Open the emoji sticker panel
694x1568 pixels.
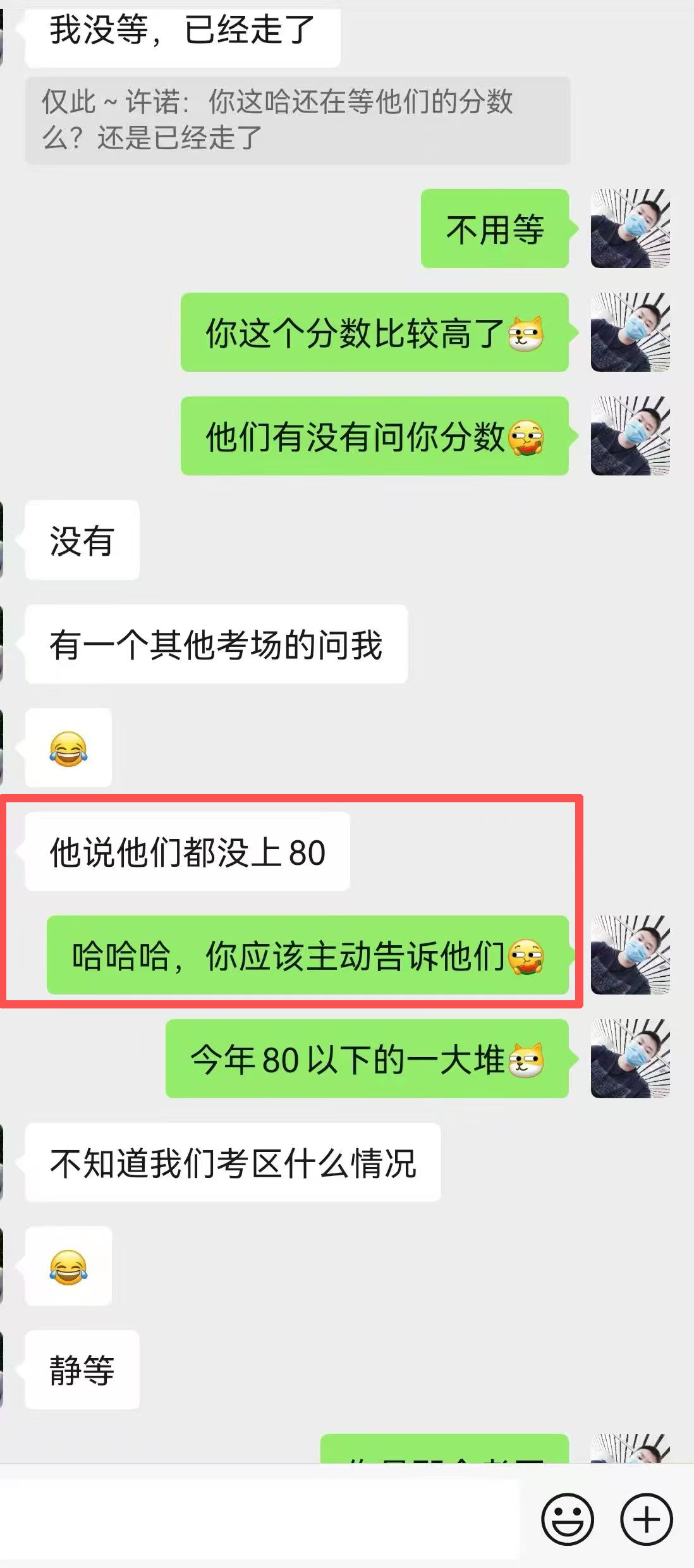point(567,1519)
